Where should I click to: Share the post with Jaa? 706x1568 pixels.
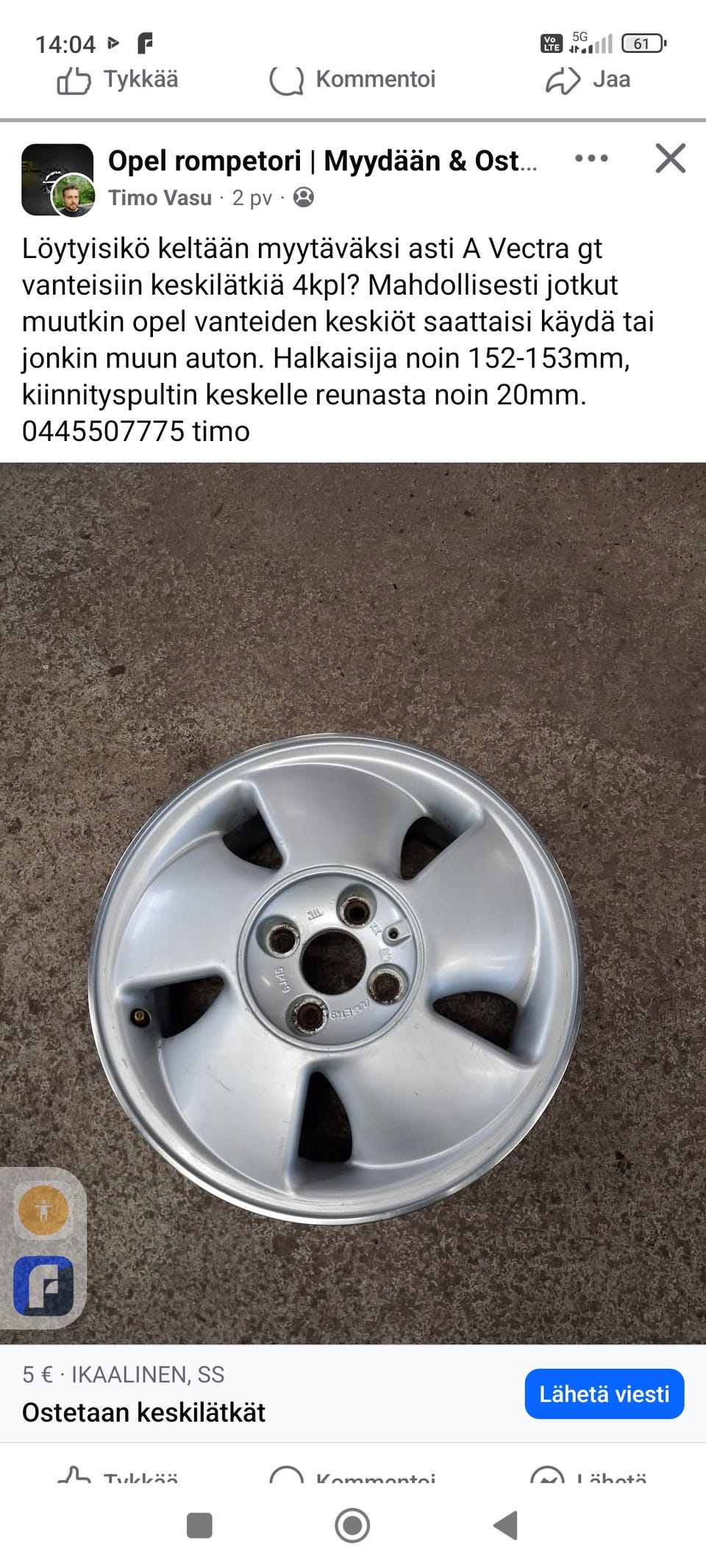(x=588, y=79)
